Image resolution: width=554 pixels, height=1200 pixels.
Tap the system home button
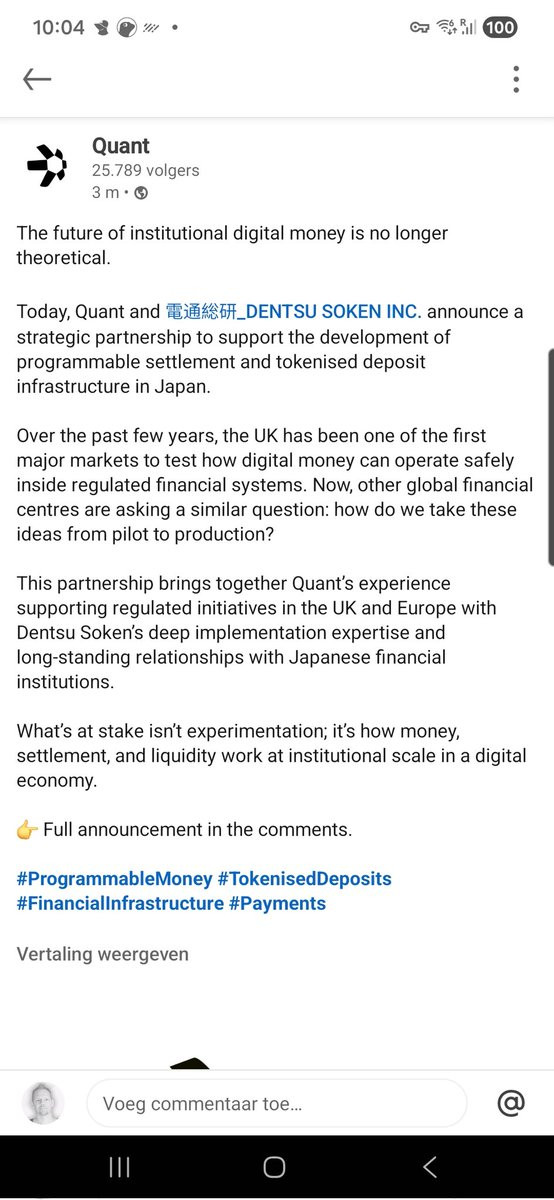click(x=274, y=1167)
